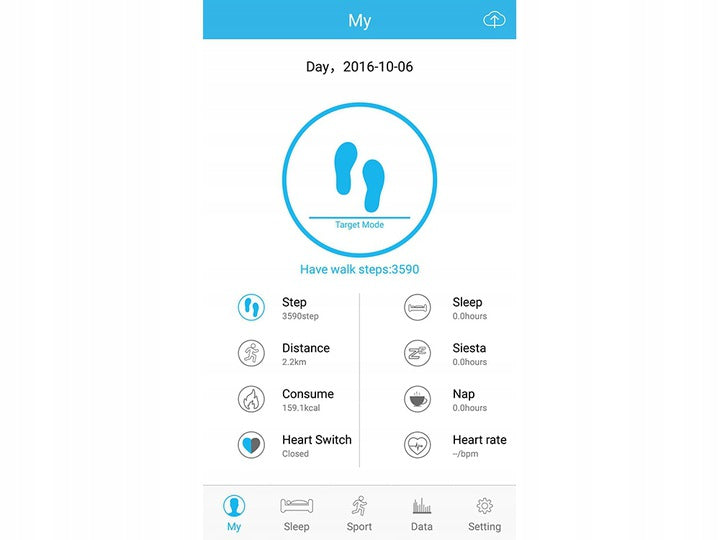Viewport: 720px width, 540px height.
Task: Go to the Data tab
Action: pyautogui.click(x=422, y=514)
